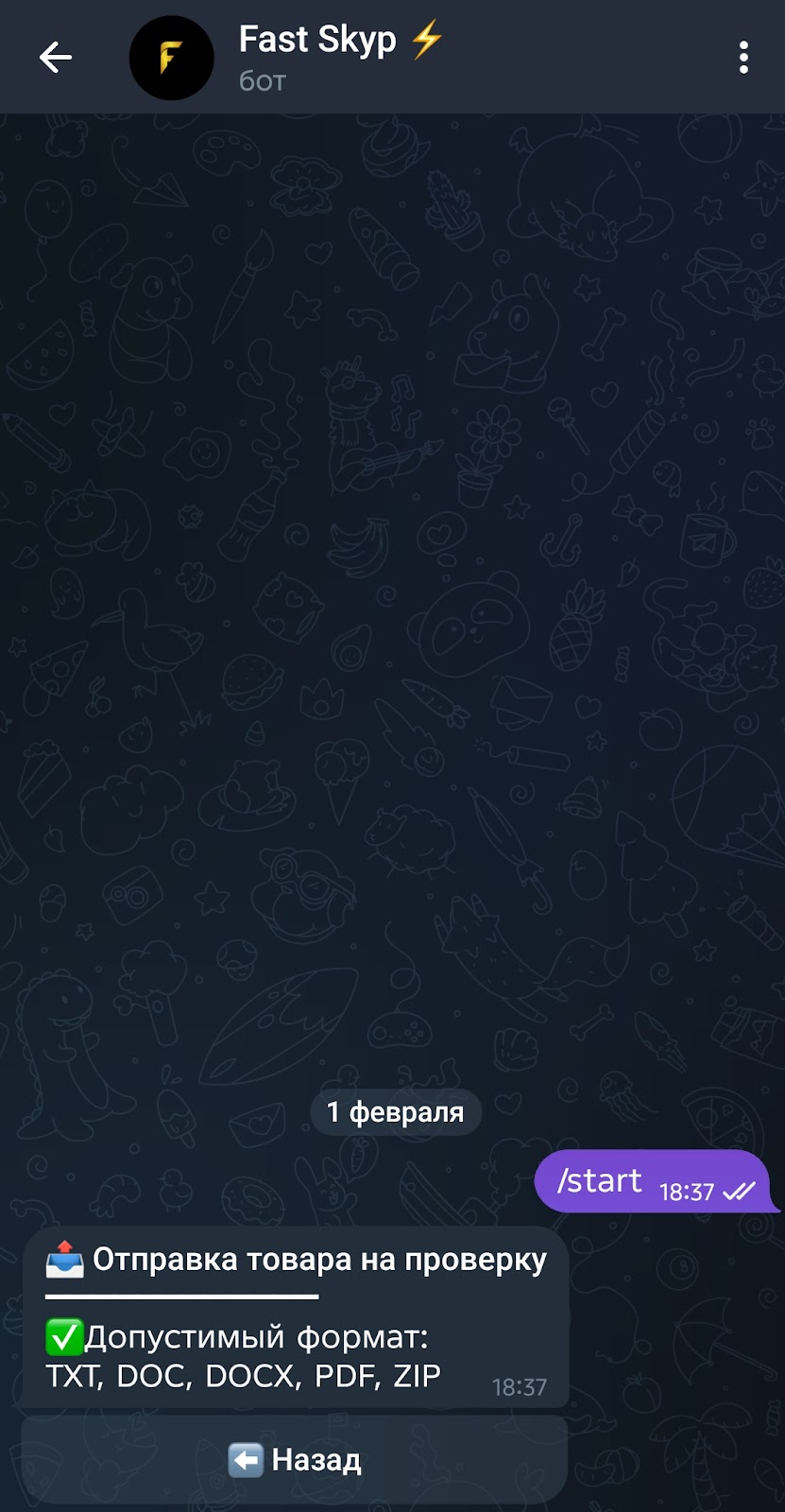Image resolution: width=785 pixels, height=1512 pixels.
Task: Open the three-dot chat options menu
Action: 744,57
